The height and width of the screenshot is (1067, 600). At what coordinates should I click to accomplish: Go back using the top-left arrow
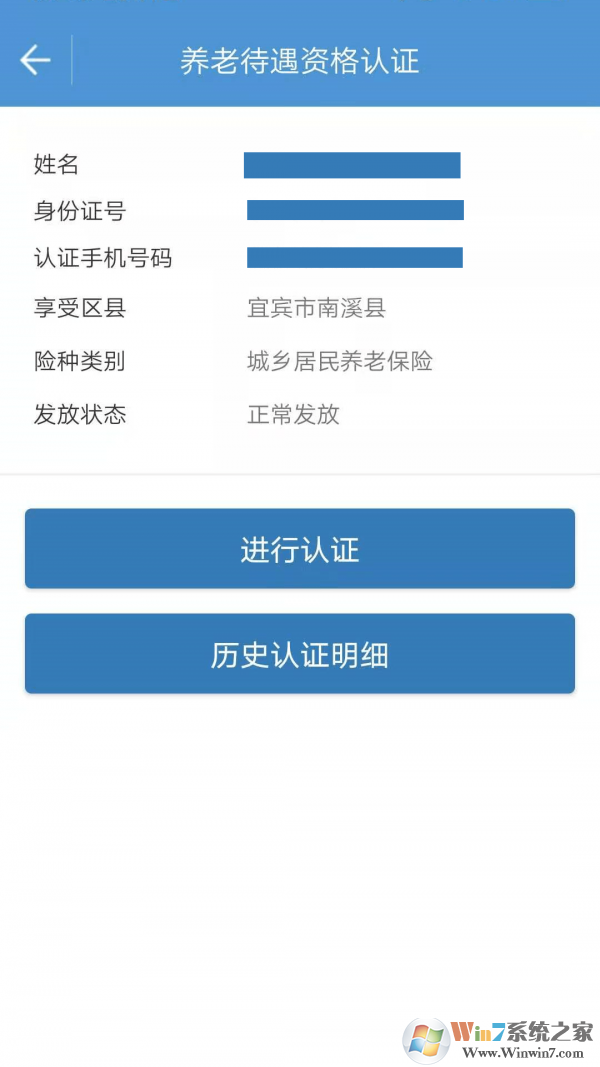pos(35,60)
